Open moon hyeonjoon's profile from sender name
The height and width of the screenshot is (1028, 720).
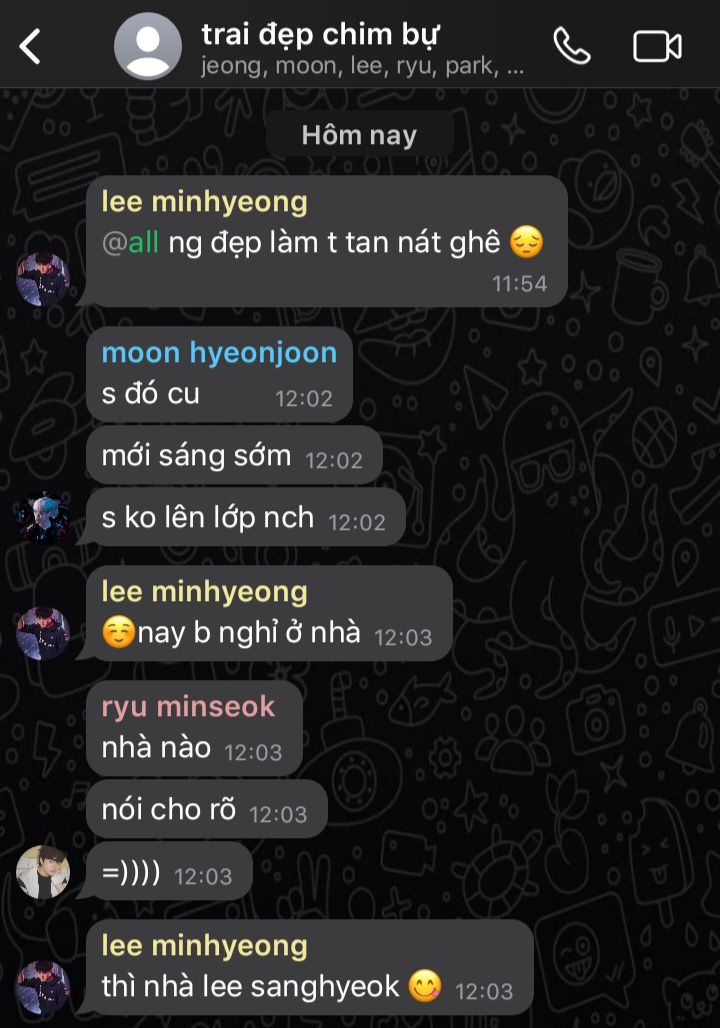[x=219, y=353]
